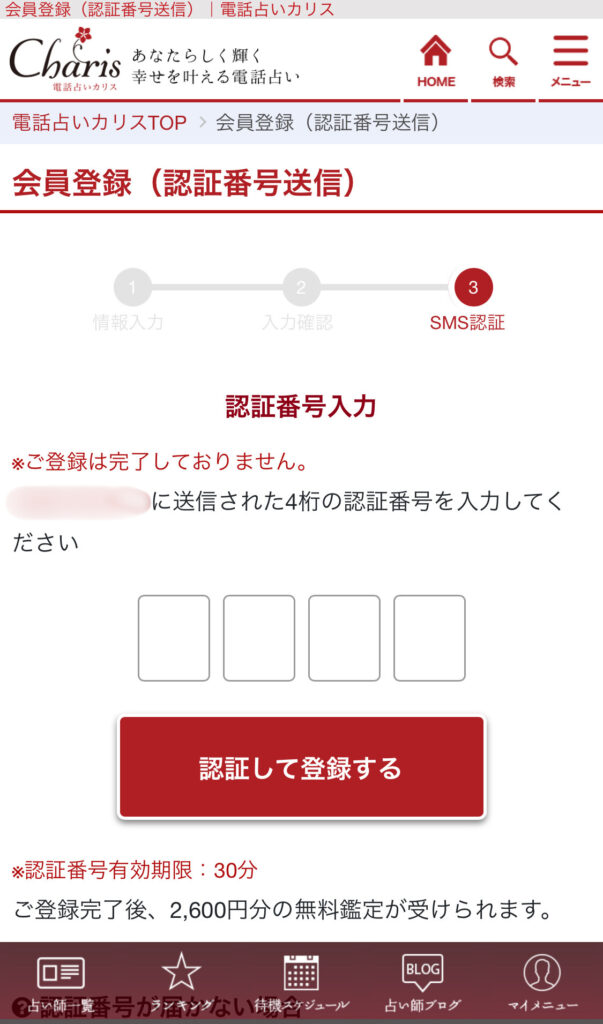Tap the 認証して登録する button
The height and width of the screenshot is (1024, 603).
click(301, 768)
